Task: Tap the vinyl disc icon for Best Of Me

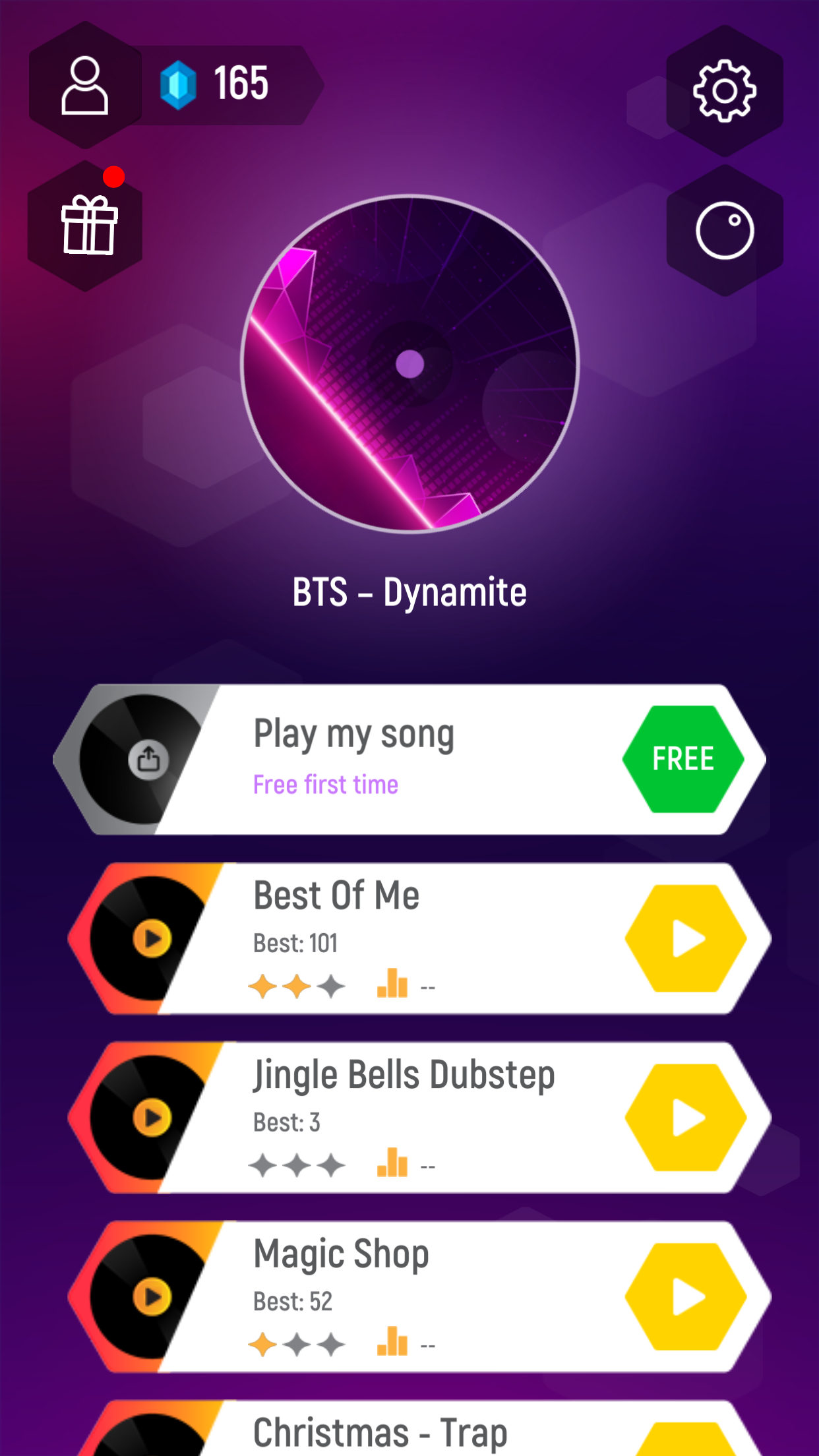Action: 150,940
